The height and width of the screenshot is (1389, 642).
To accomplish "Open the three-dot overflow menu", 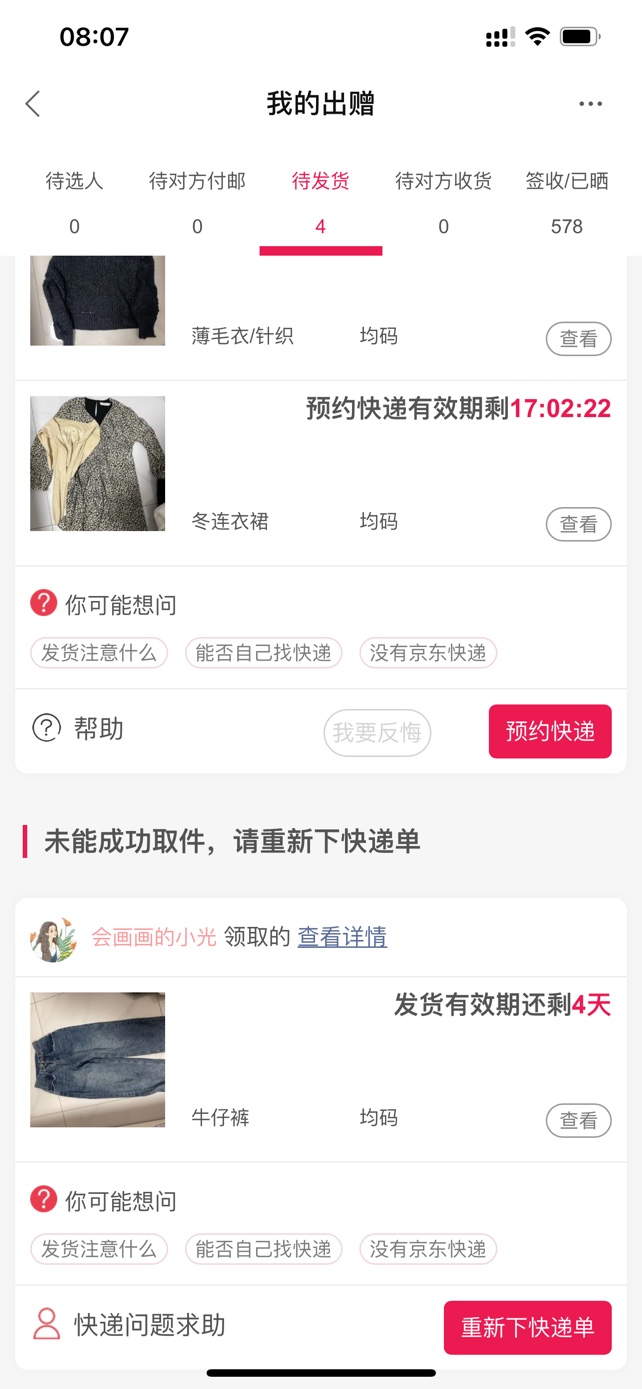I will pos(590,104).
